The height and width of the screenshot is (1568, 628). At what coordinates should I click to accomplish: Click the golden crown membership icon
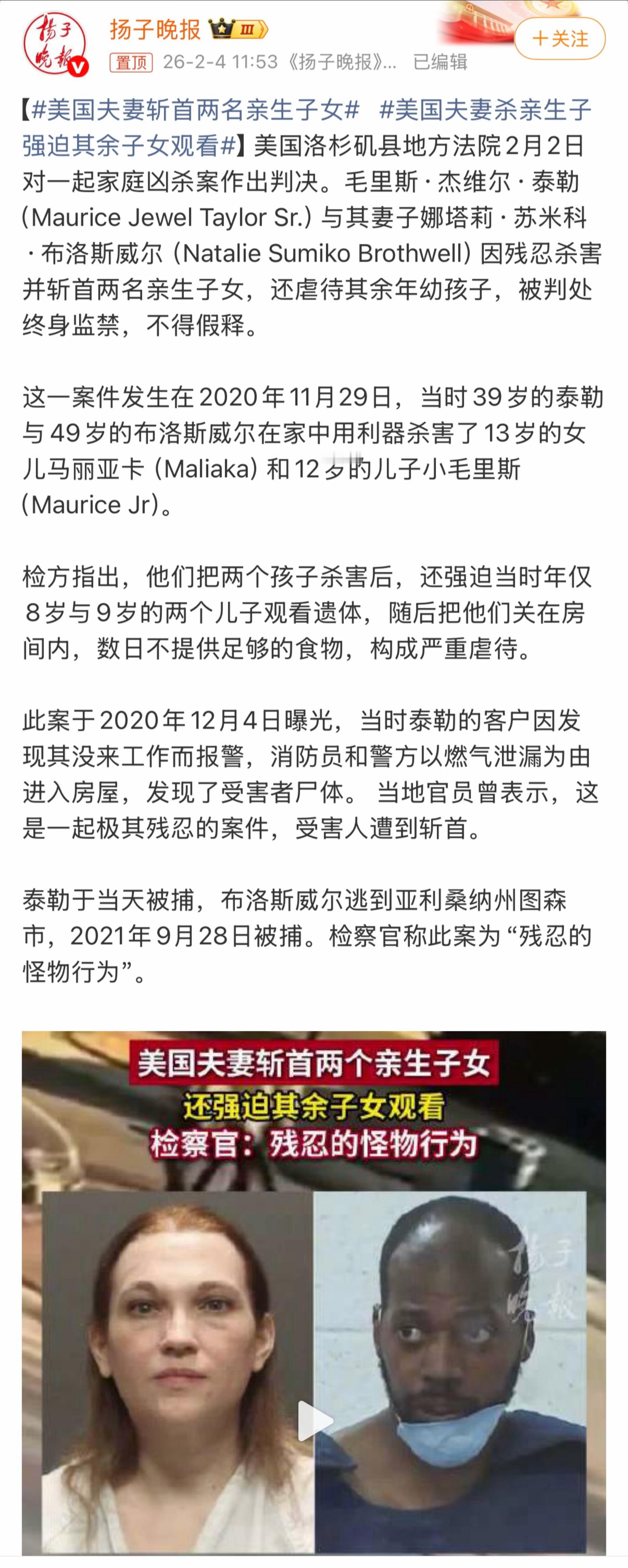[222, 27]
